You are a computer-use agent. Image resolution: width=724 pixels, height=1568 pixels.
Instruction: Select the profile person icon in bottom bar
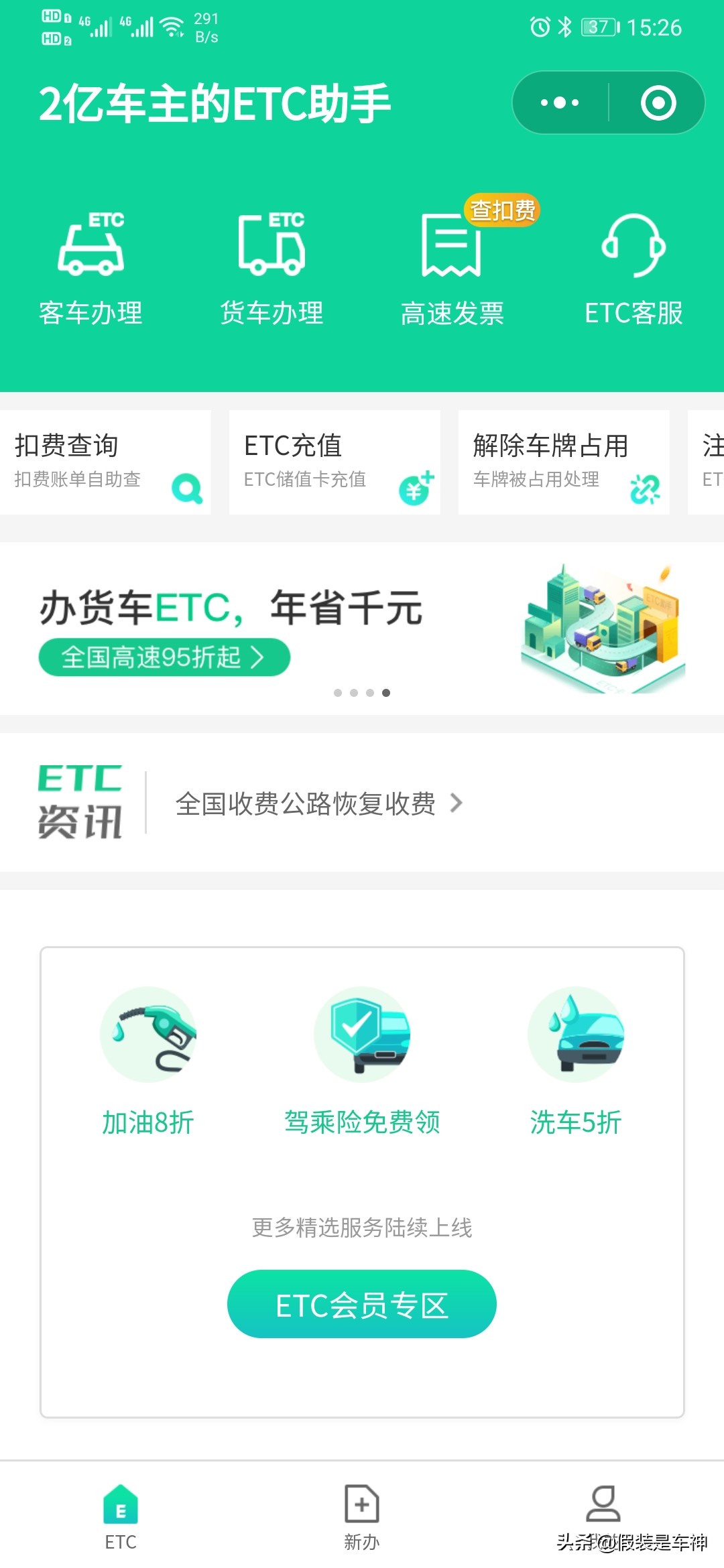tap(603, 1511)
